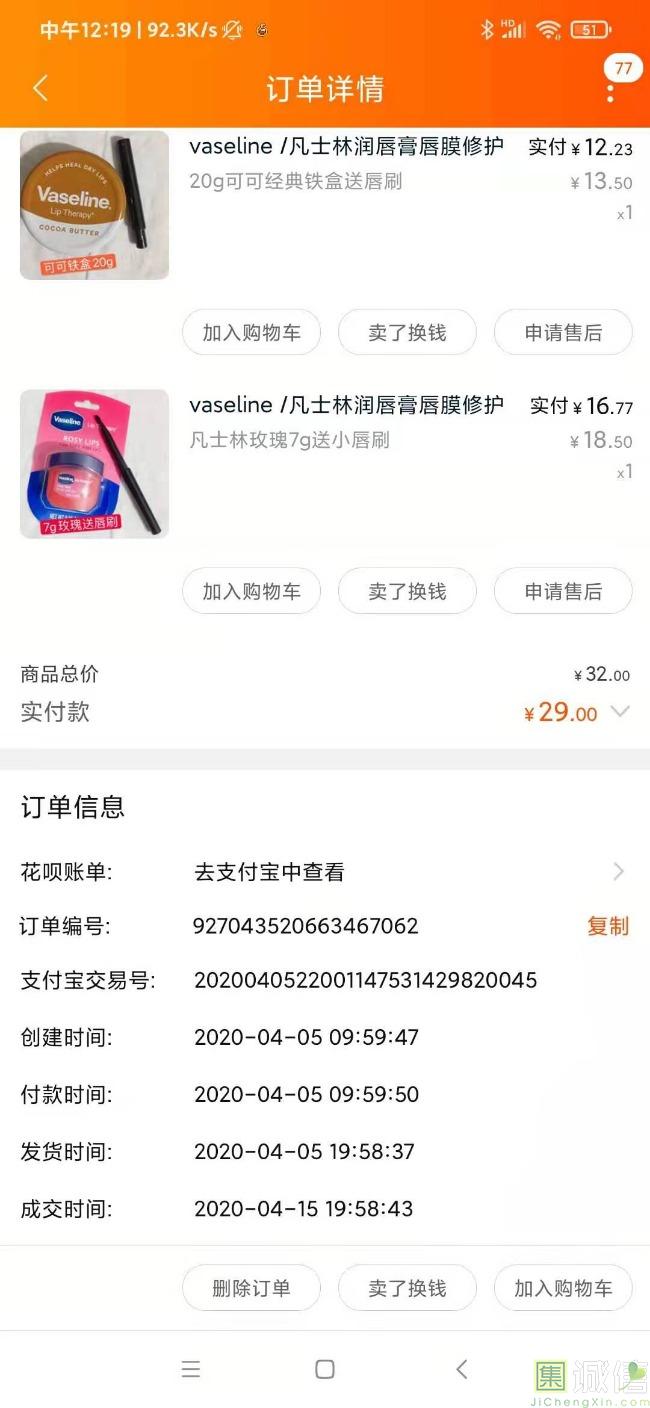
Task: Tap 删除订单 at the bottom
Action: (251, 1288)
